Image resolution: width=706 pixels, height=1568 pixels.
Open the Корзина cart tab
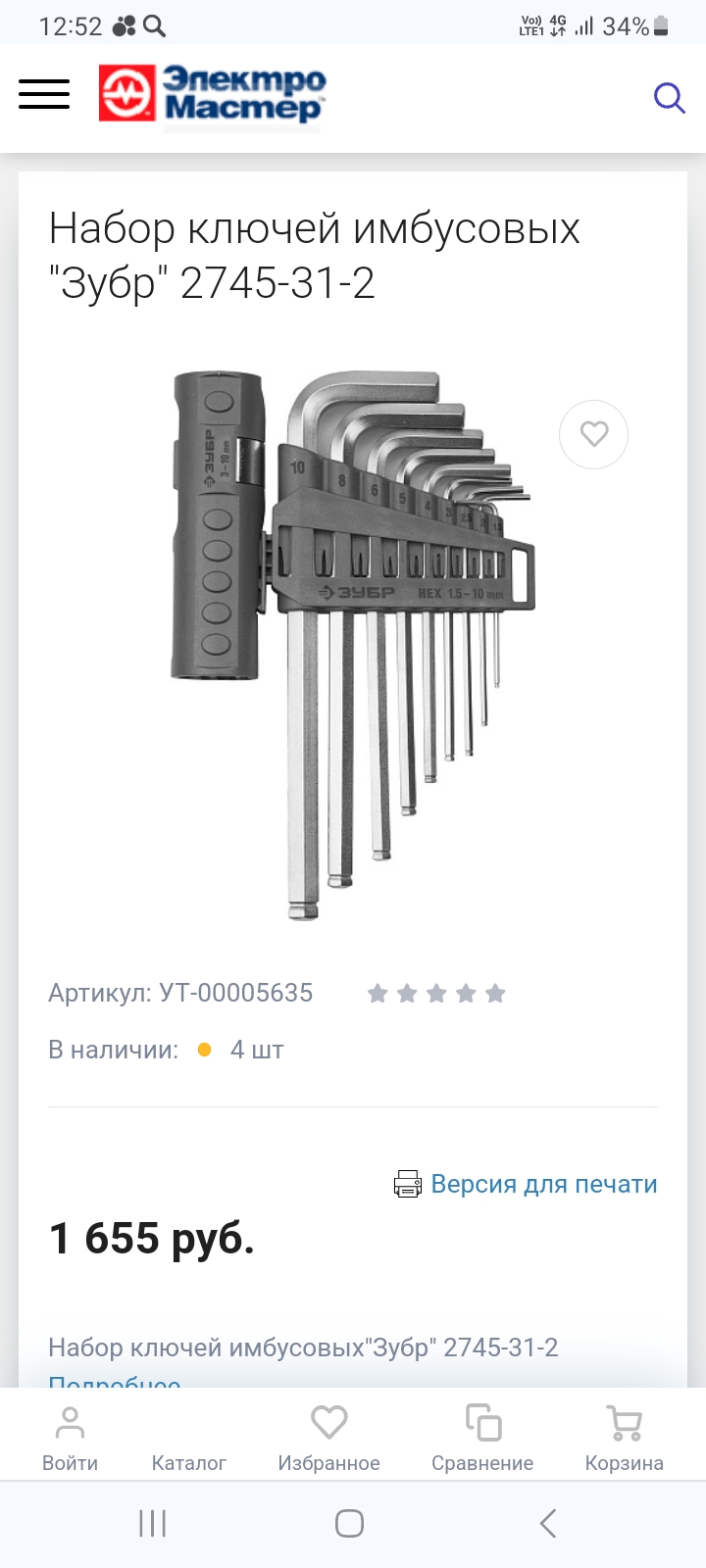[624, 1437]
